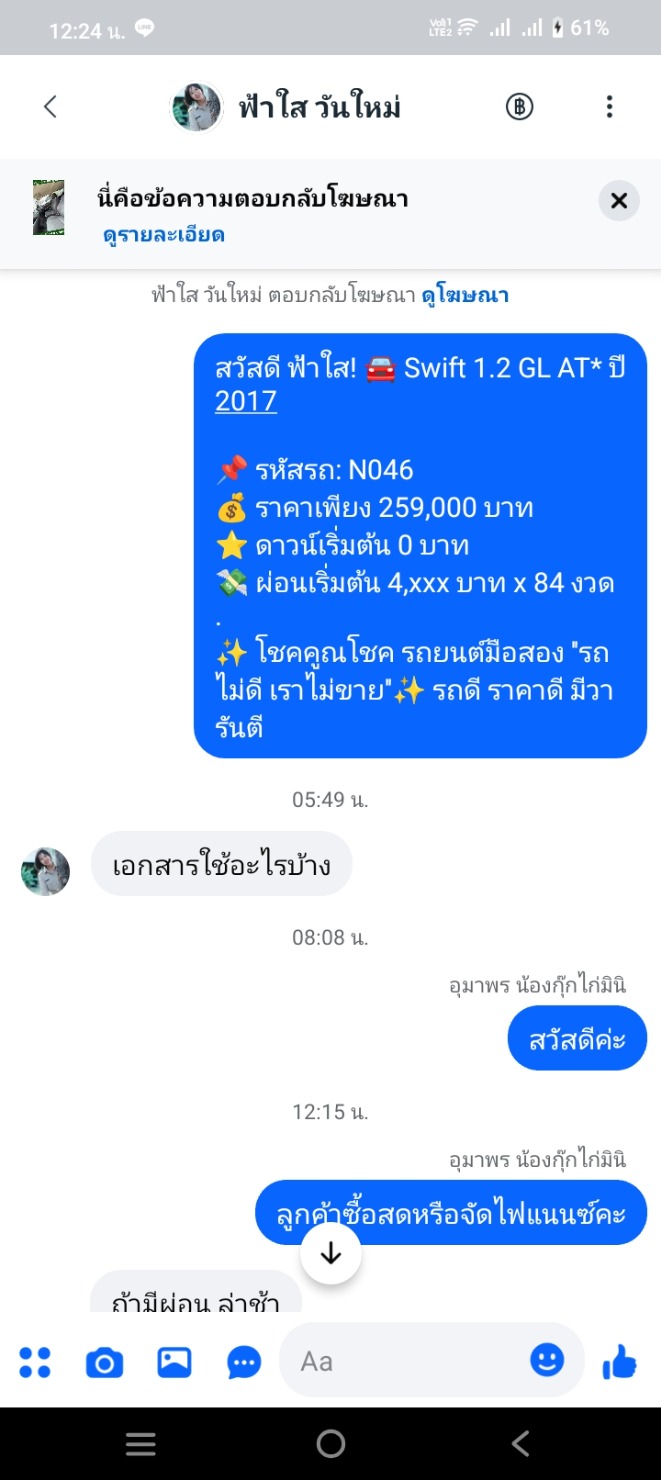This screenshot has width=661, height=1480.
Task: Open the overflow menu
Action: pyautogui.click(x=609, y=107)
